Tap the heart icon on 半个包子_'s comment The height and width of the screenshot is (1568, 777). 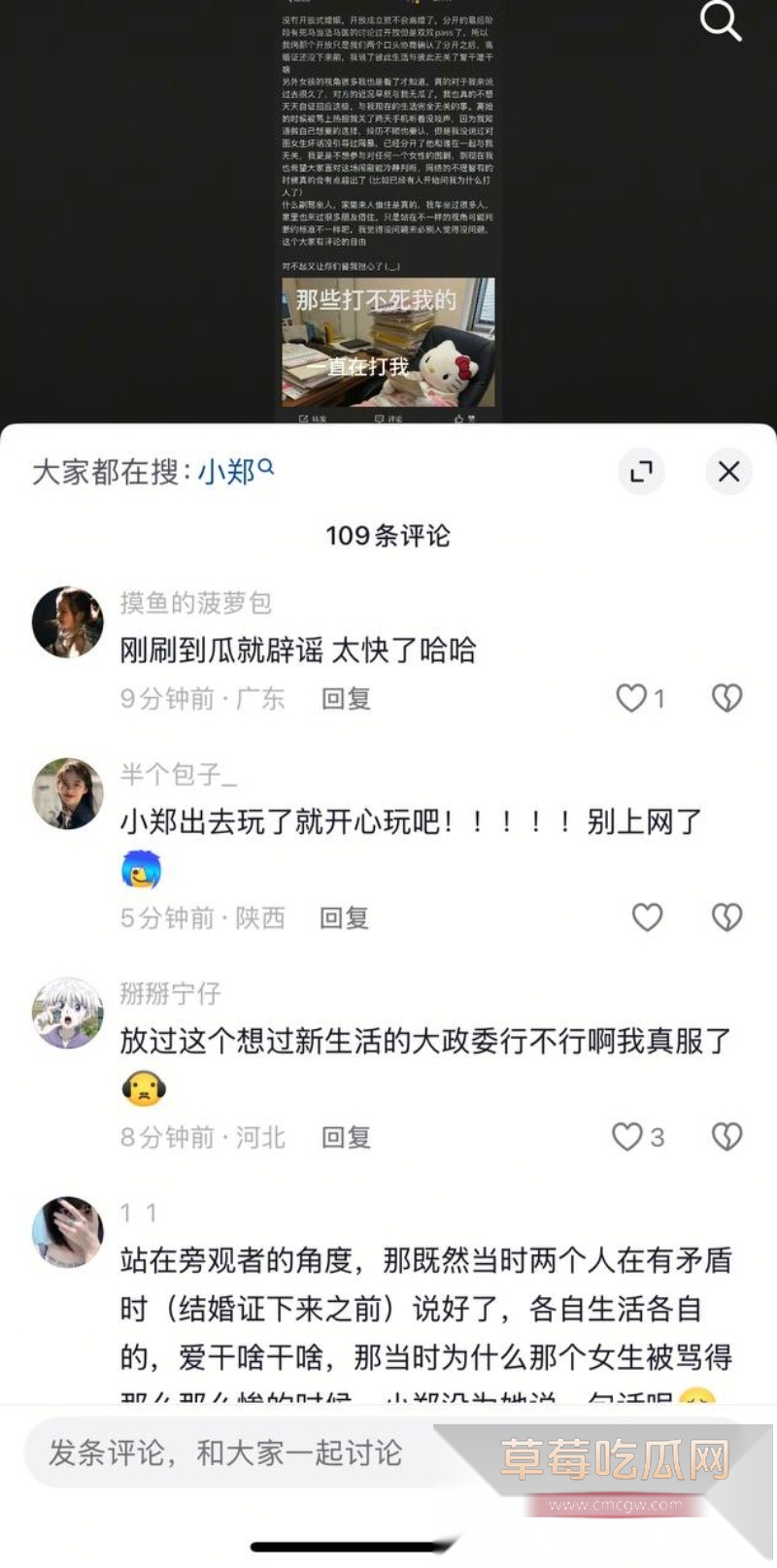[x=647, y=917]
